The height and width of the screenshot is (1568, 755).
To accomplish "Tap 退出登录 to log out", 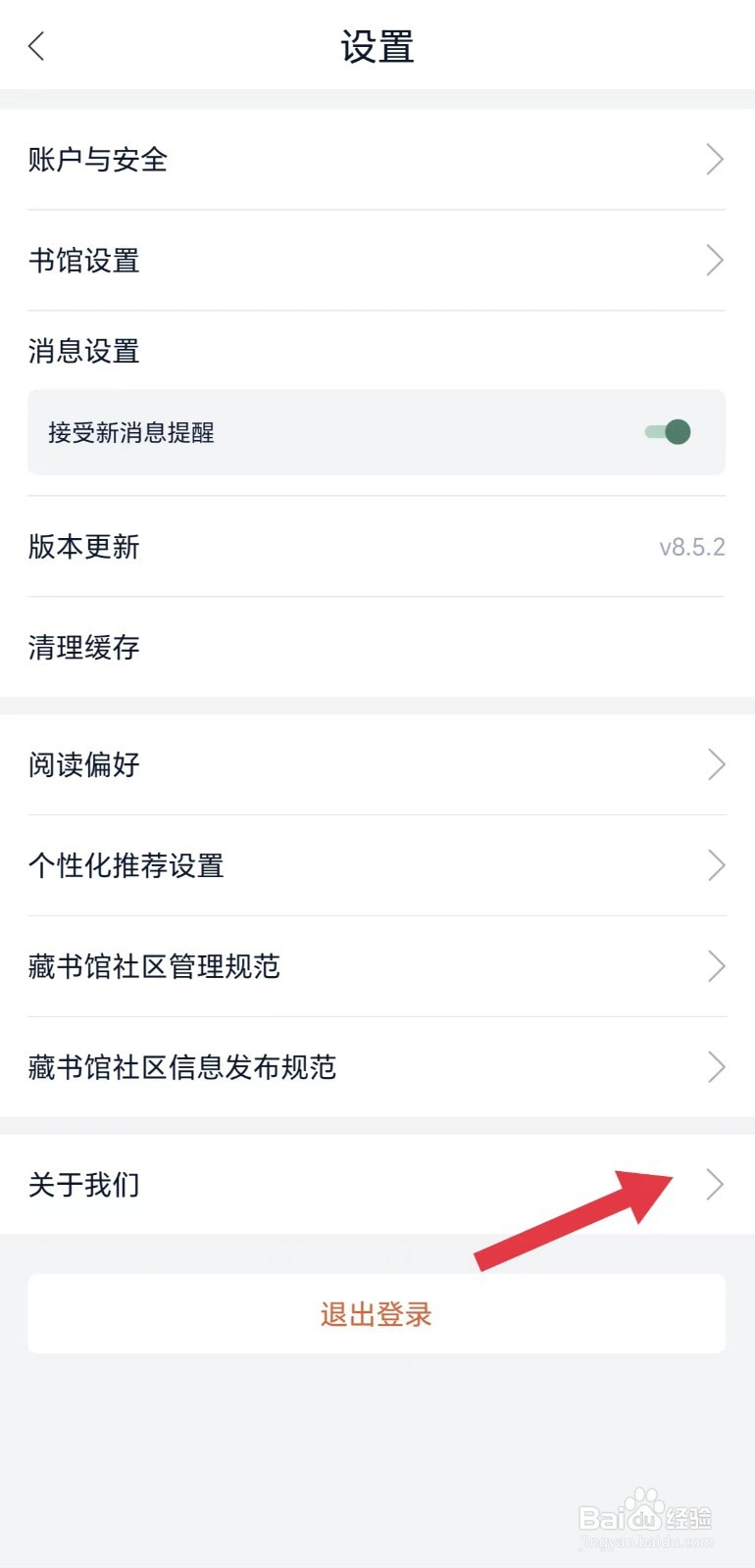I will coord(377,1314).
